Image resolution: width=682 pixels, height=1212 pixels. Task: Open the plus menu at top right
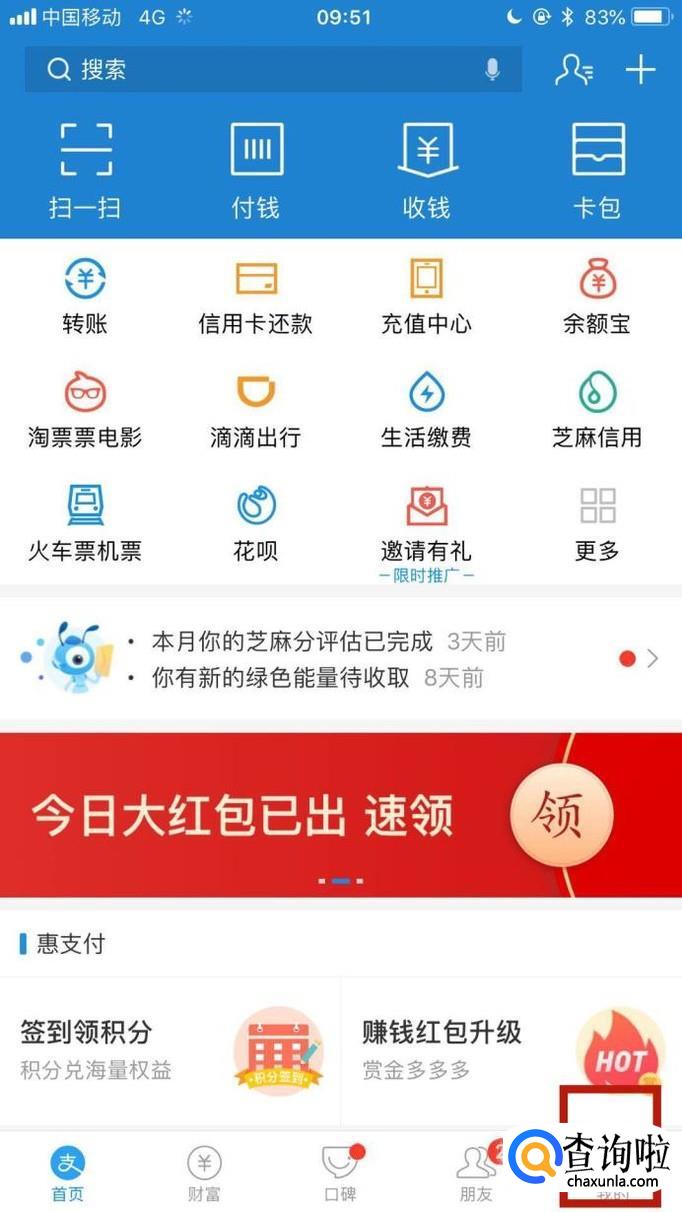pos(640,70)
